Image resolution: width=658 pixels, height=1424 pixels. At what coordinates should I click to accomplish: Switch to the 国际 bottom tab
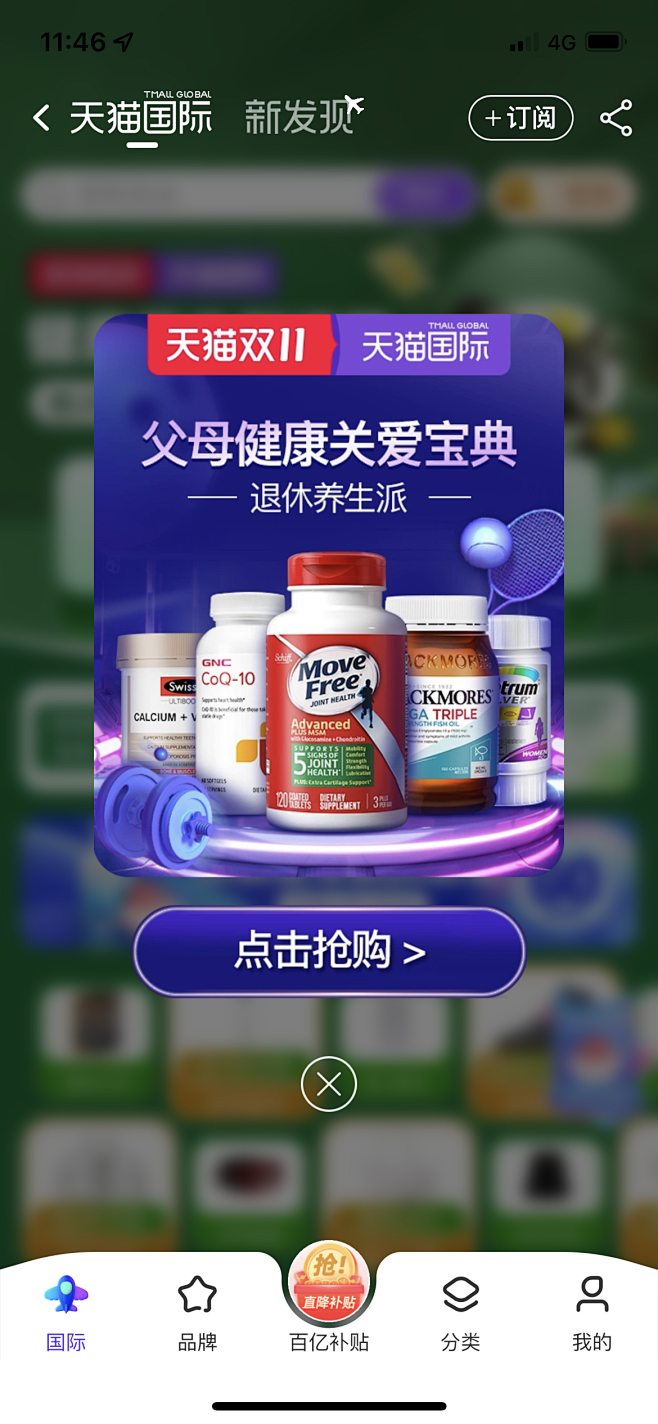pos(66,1313)
